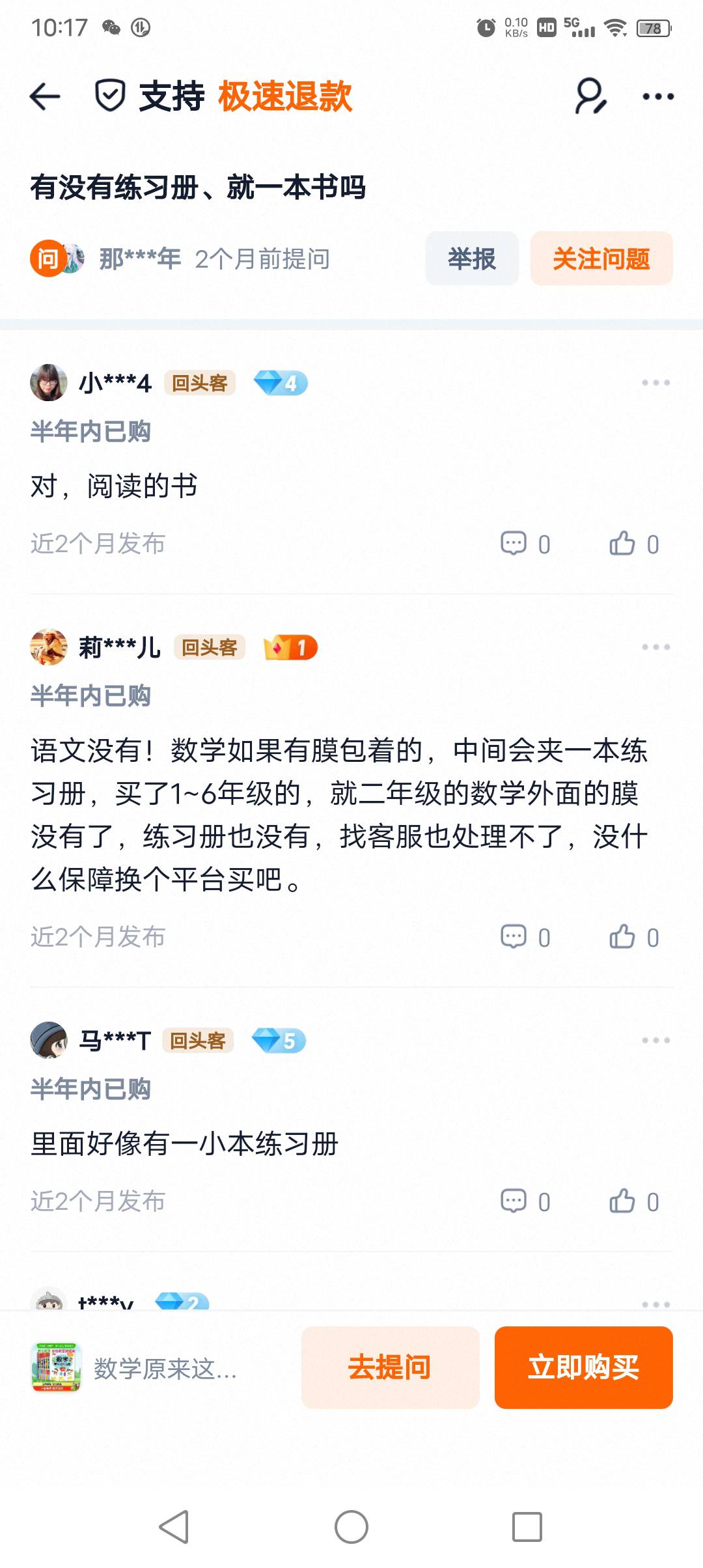The width and height of the screenshot is (703, 1568).
Task: Tap the diamond level-5 badge on 马***T
Action: click(x=278, y=1041)
